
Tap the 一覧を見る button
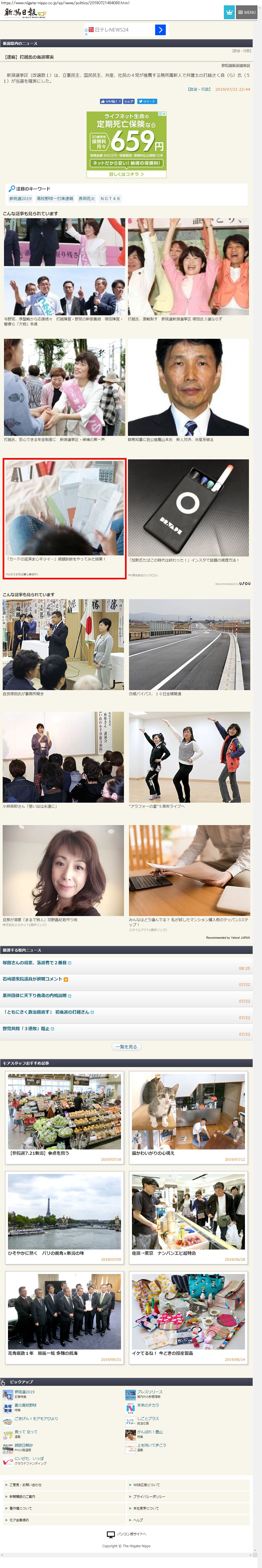(126, 1047)
